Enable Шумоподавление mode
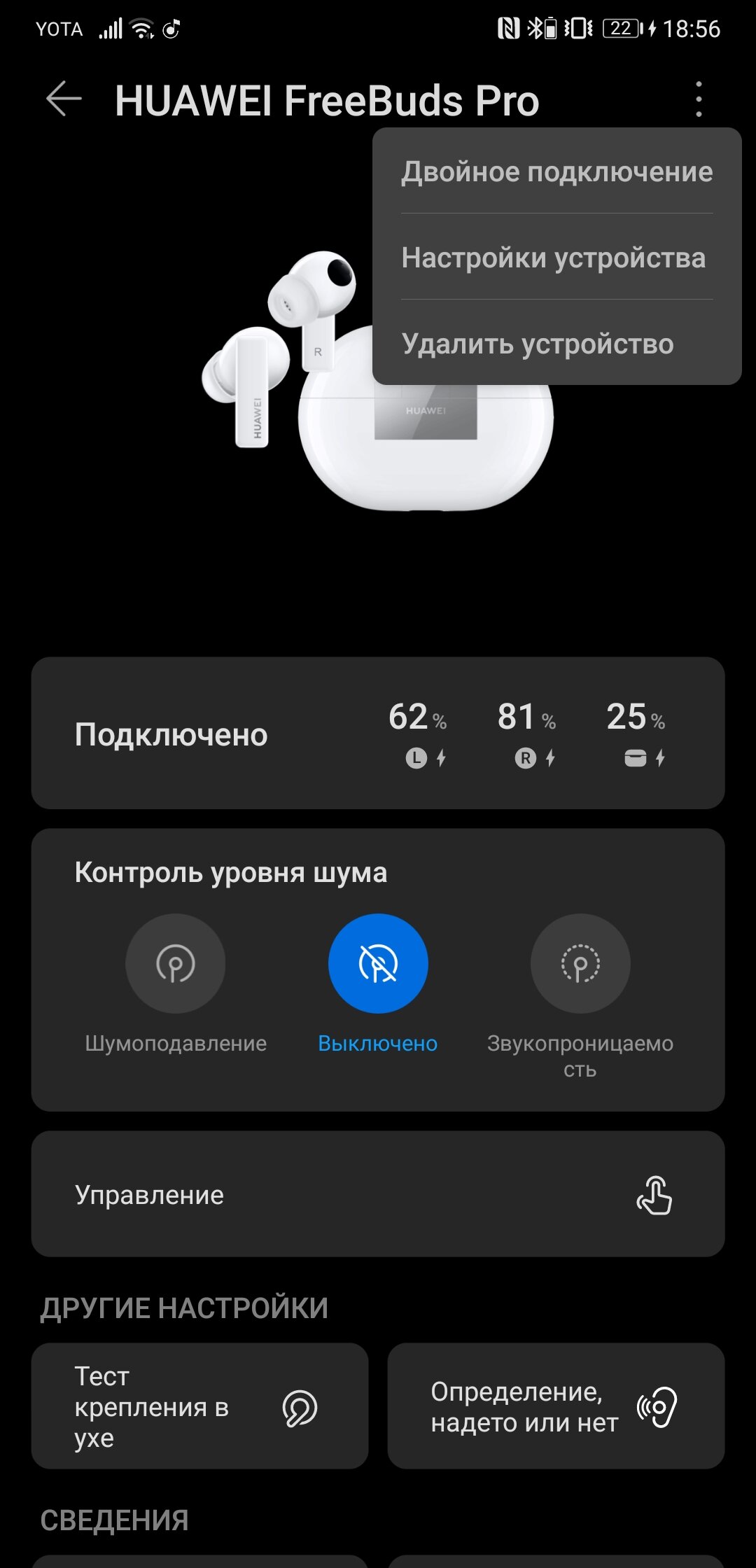 pyautogui.click(x=176, y=964)
